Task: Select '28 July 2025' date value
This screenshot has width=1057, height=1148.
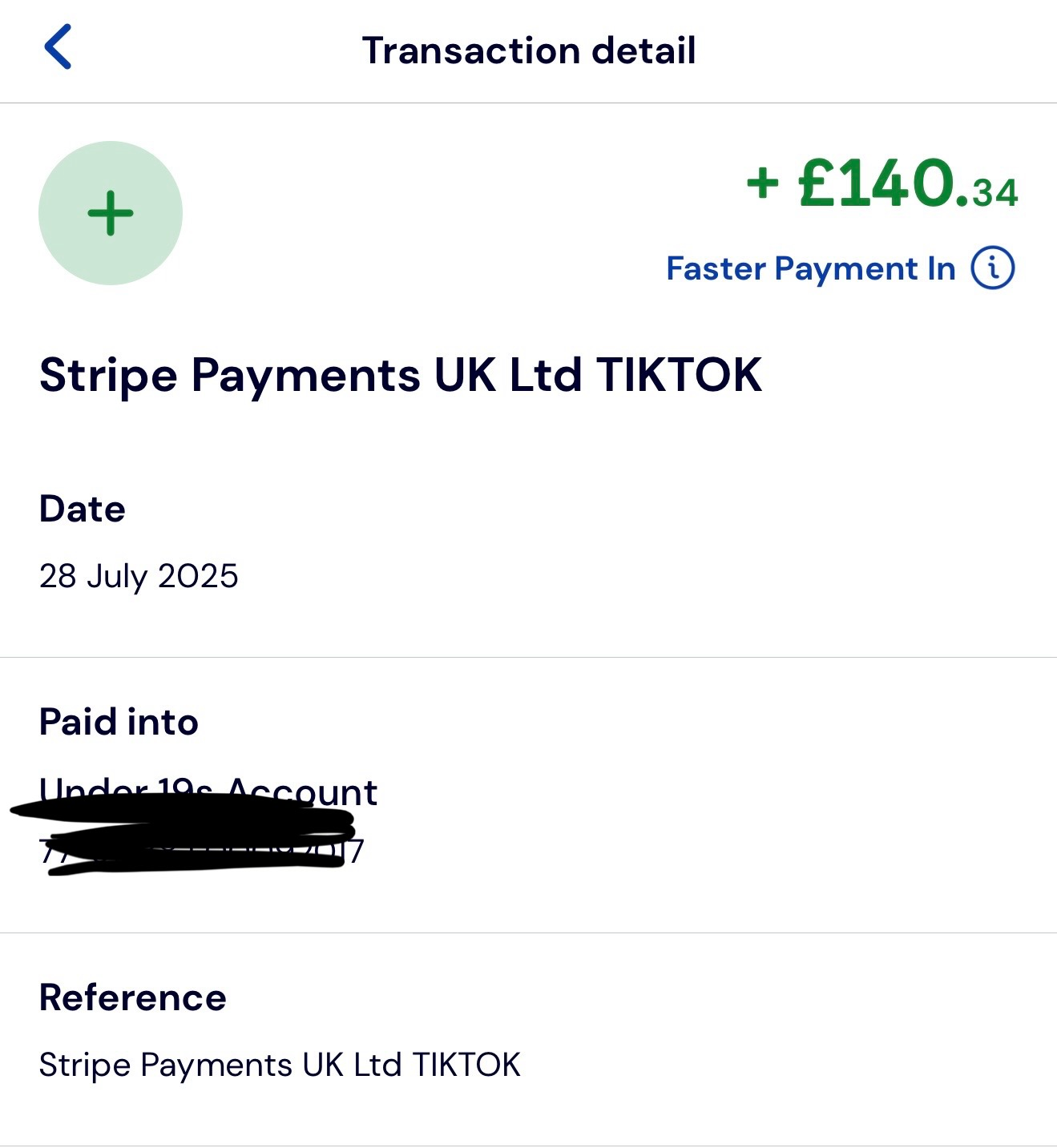Action: (138, 574)
